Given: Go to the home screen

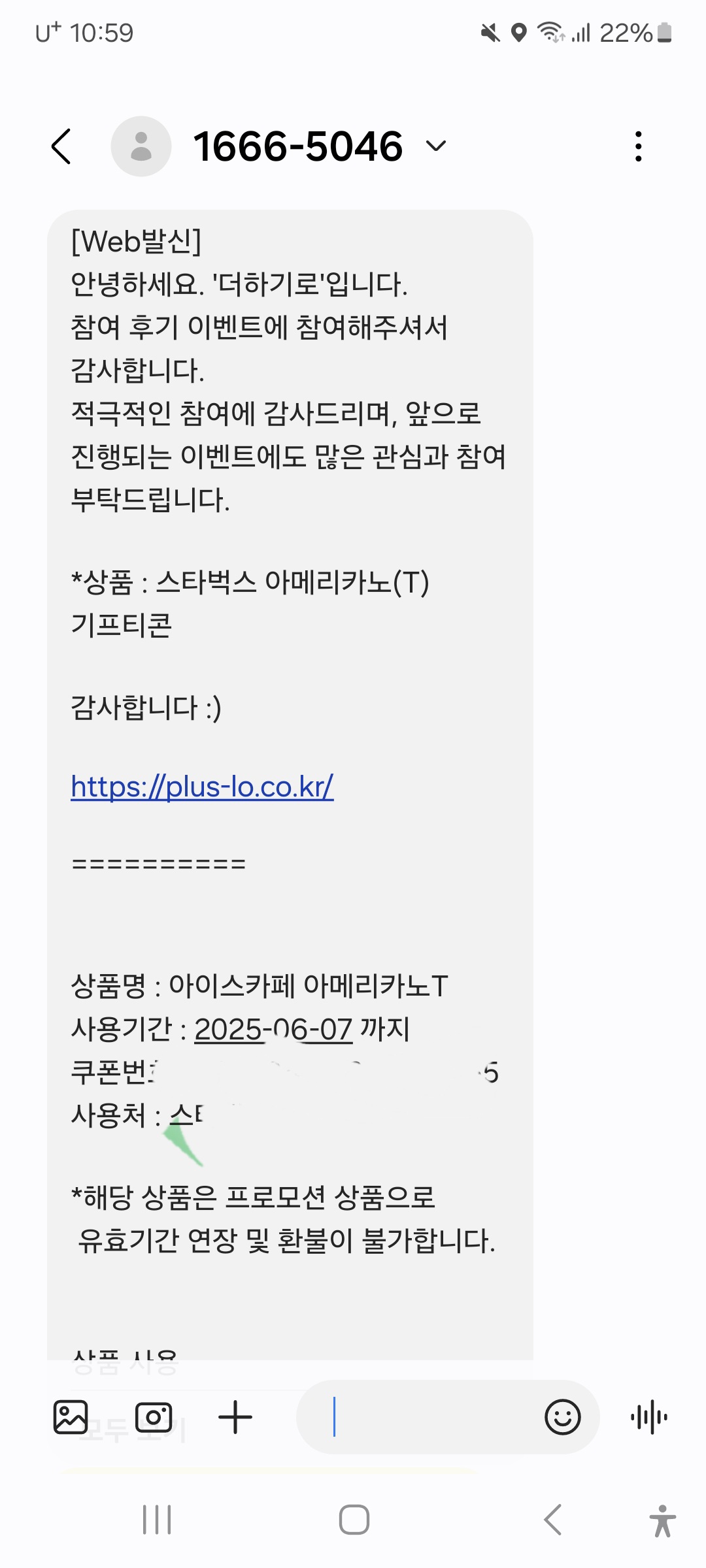Looking at the screenshot, I should (354, 1520).
